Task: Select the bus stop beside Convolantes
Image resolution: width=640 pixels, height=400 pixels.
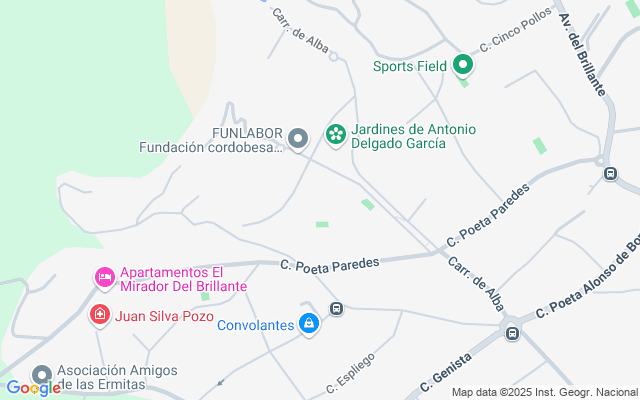Action: point(337,309)
